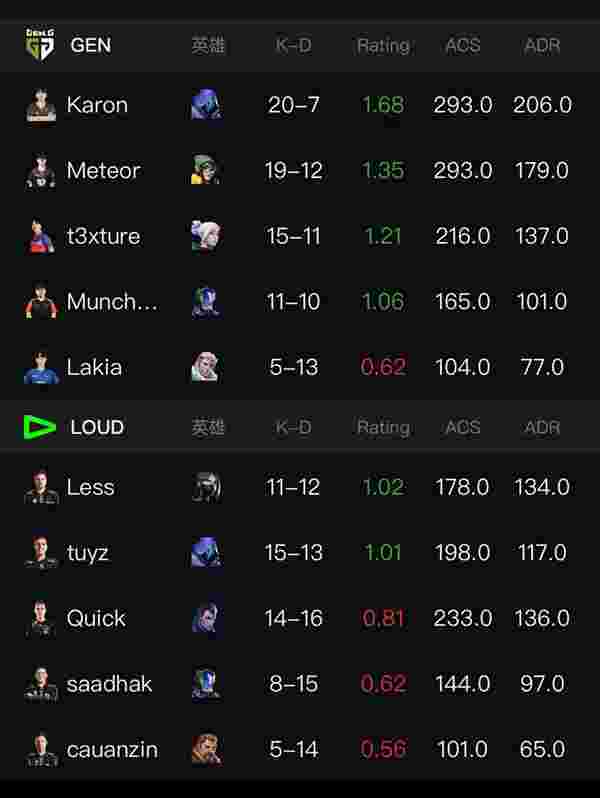Open cauanzin's player profile

(111, 749)
